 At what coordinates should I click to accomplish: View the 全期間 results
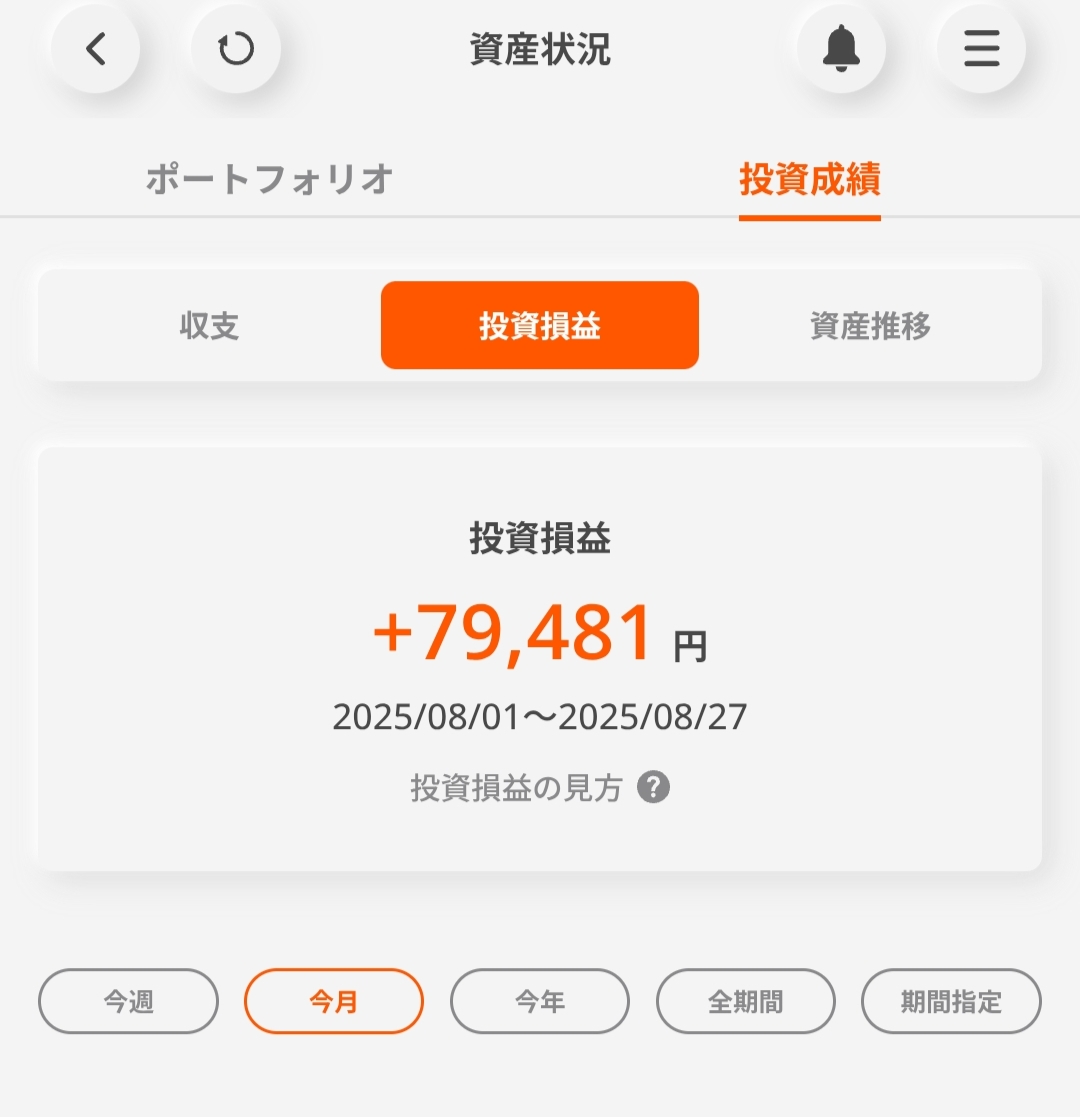(x=746, y=1001)
